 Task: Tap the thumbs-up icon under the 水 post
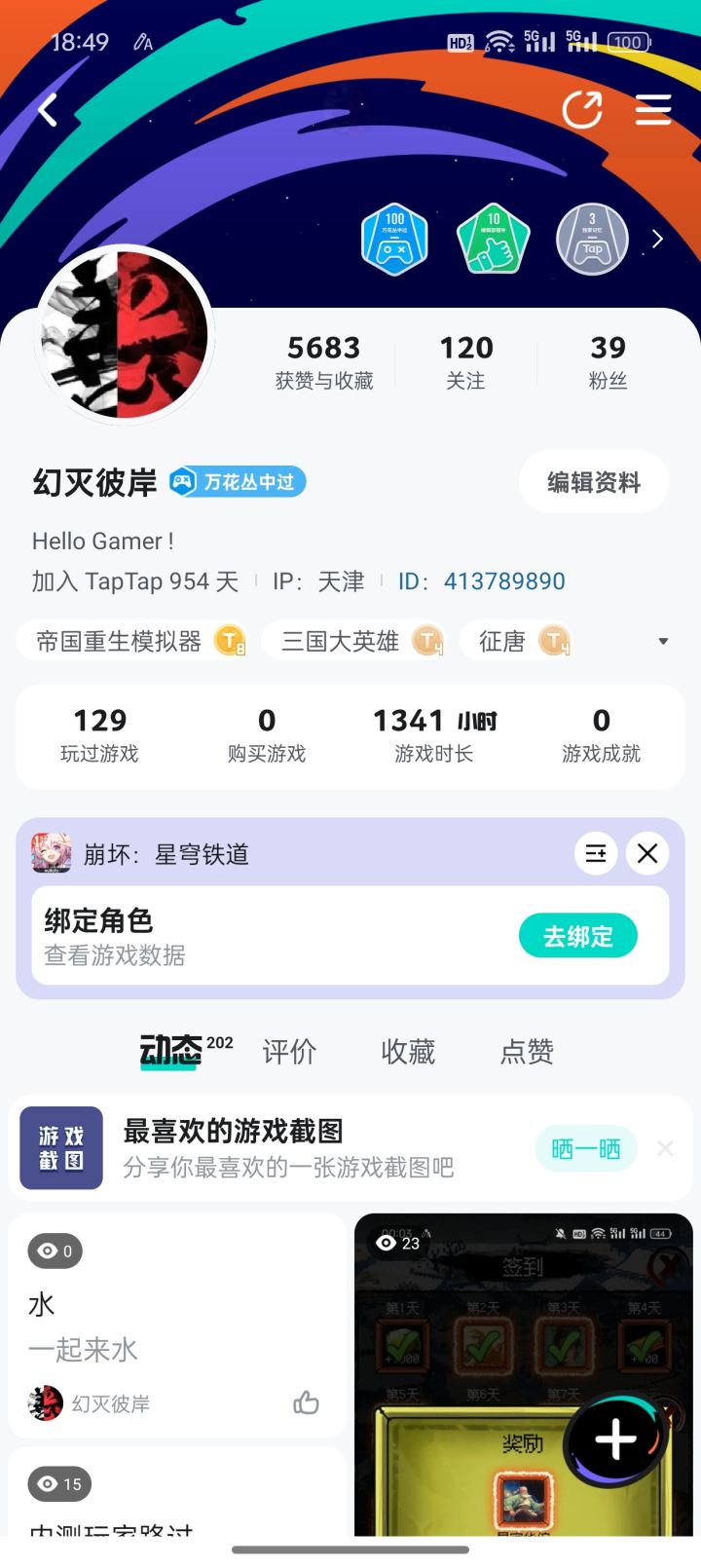pyautogui.click(x=305, y=1402)
